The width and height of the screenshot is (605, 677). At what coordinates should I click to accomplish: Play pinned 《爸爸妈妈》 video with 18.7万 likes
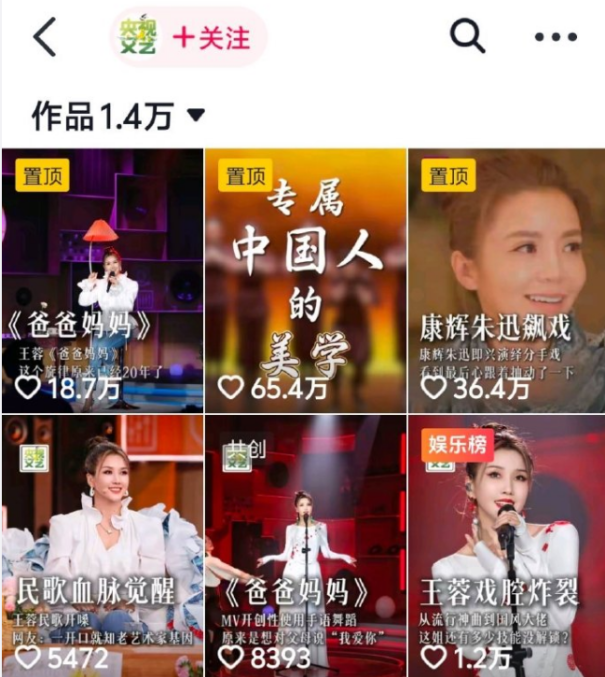pos(102,280)
